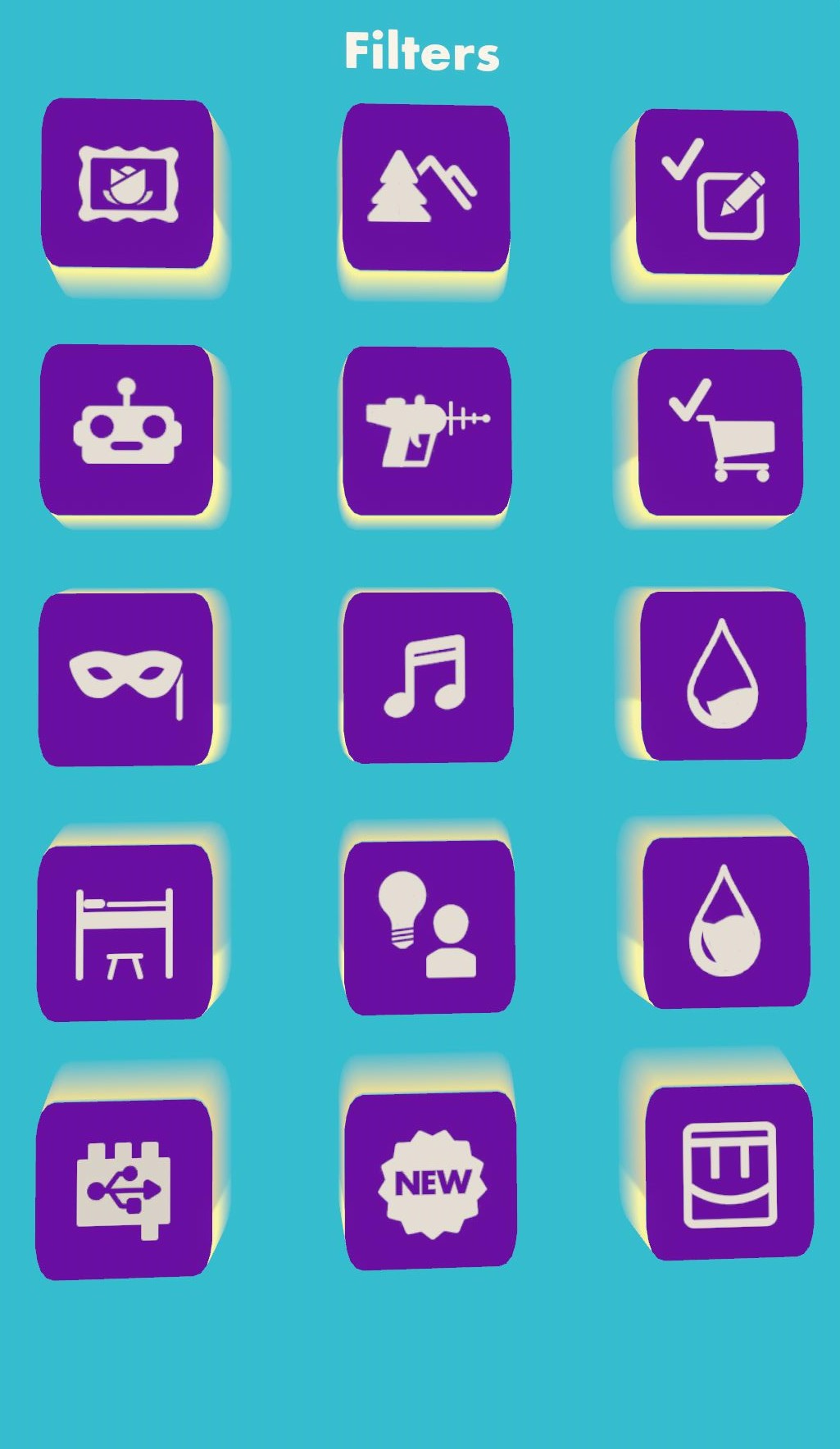Pick the ray gun filter
Screen dimensions: 840x1449
[427, 431]
